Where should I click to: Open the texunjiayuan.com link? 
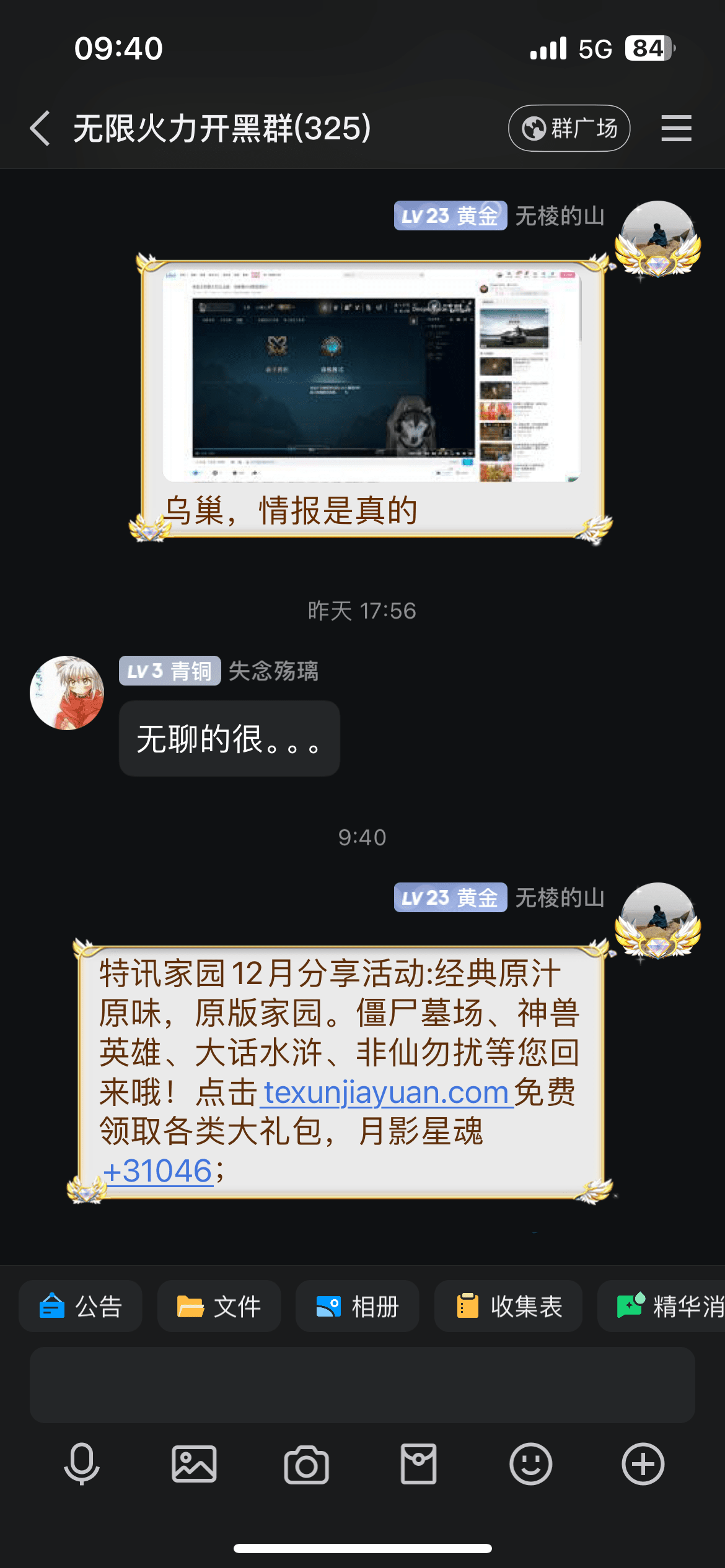(387, 1092)
